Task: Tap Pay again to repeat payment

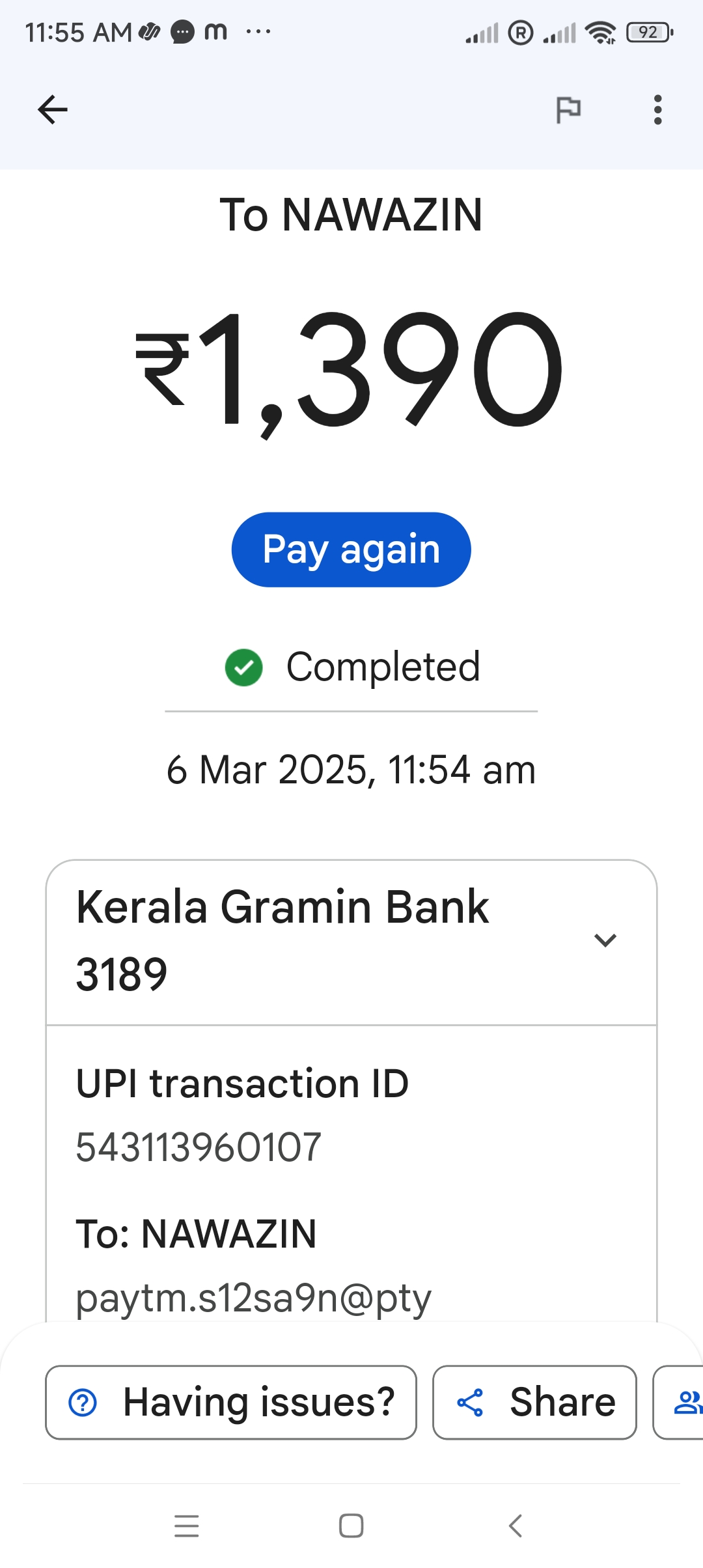Action: coord(351,550)
